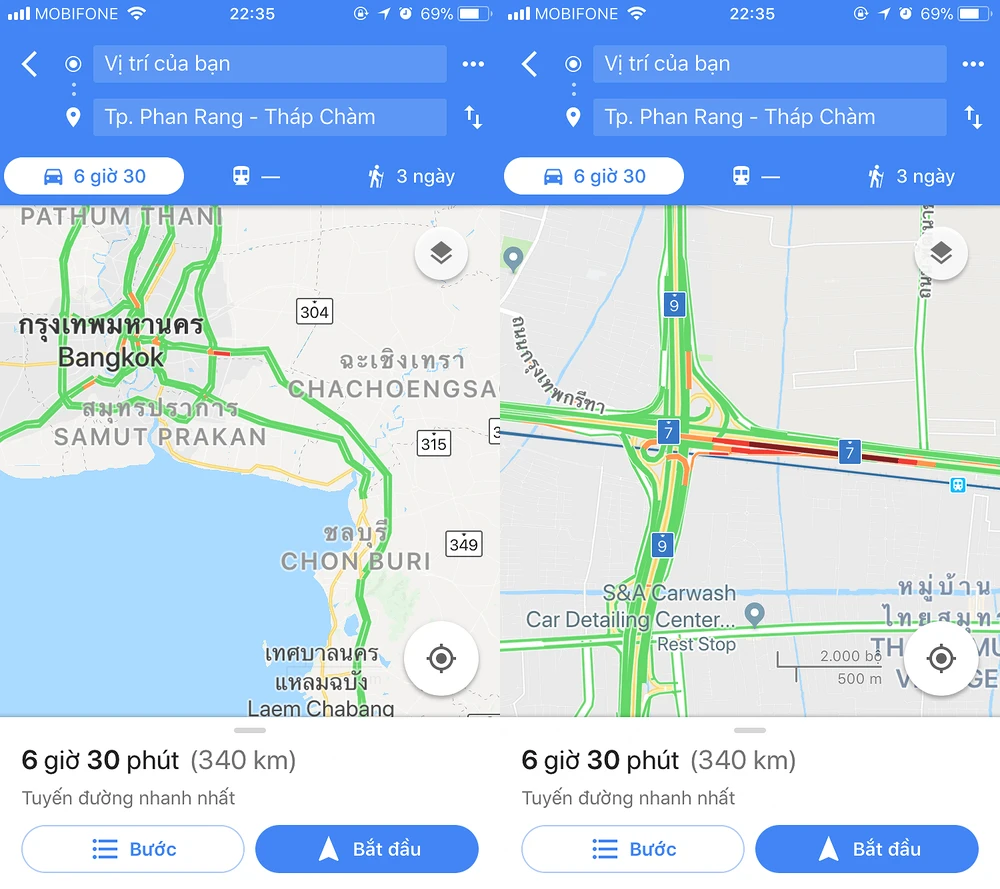1000x889 pixels.
Task: Open overflow menu on the highway interchange screen
Action: 973,64
